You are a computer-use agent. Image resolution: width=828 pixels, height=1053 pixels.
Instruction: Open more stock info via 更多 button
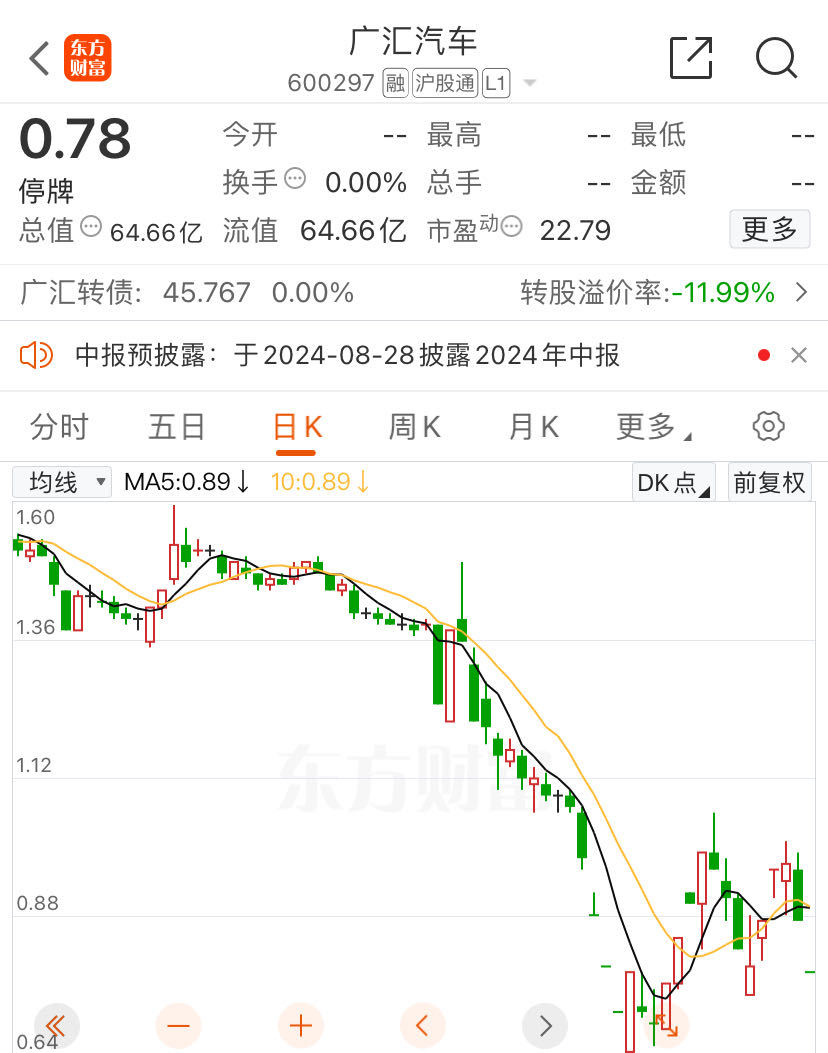click(x=769, y=229)
